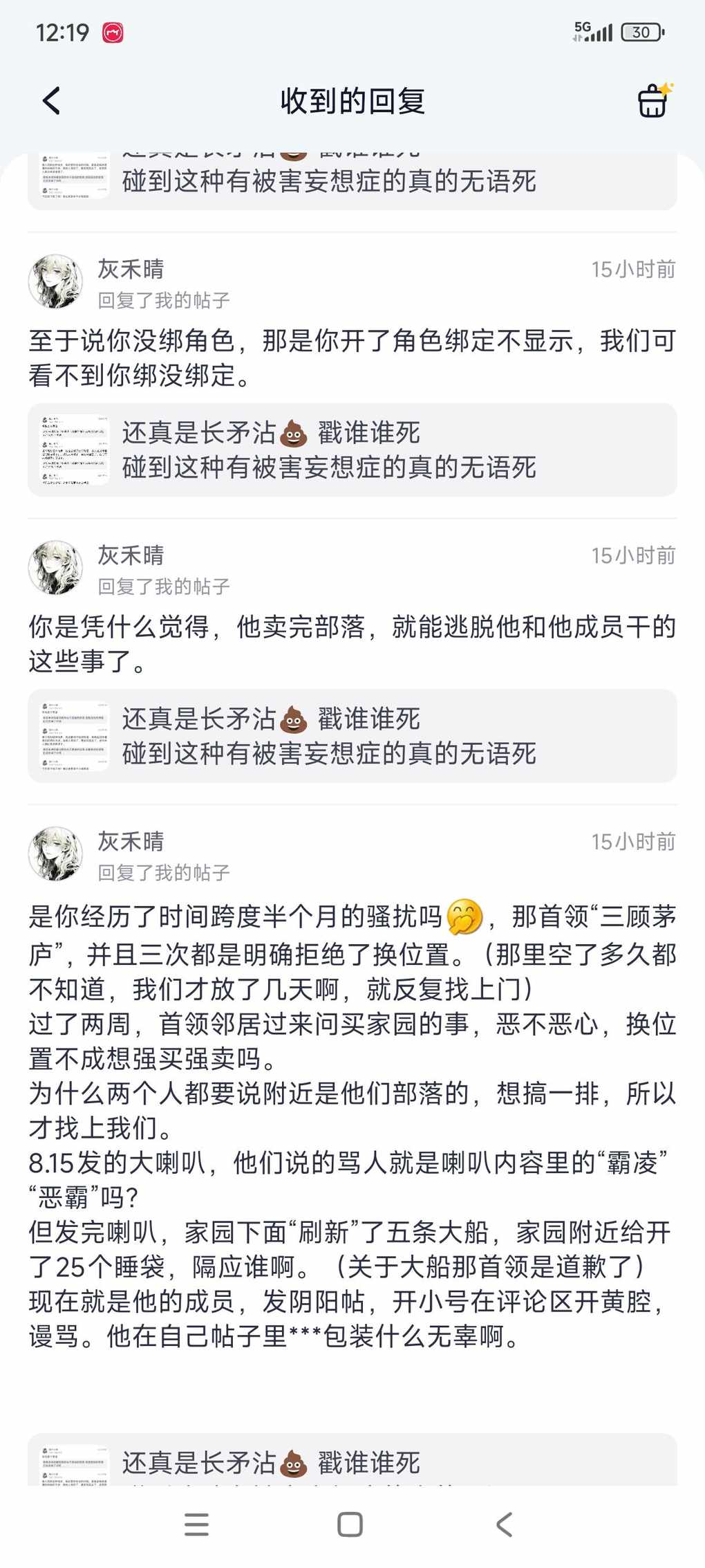Open the quoted post under the 角色绑定不显示 reply
The image size is (705, 1568).
351,450
